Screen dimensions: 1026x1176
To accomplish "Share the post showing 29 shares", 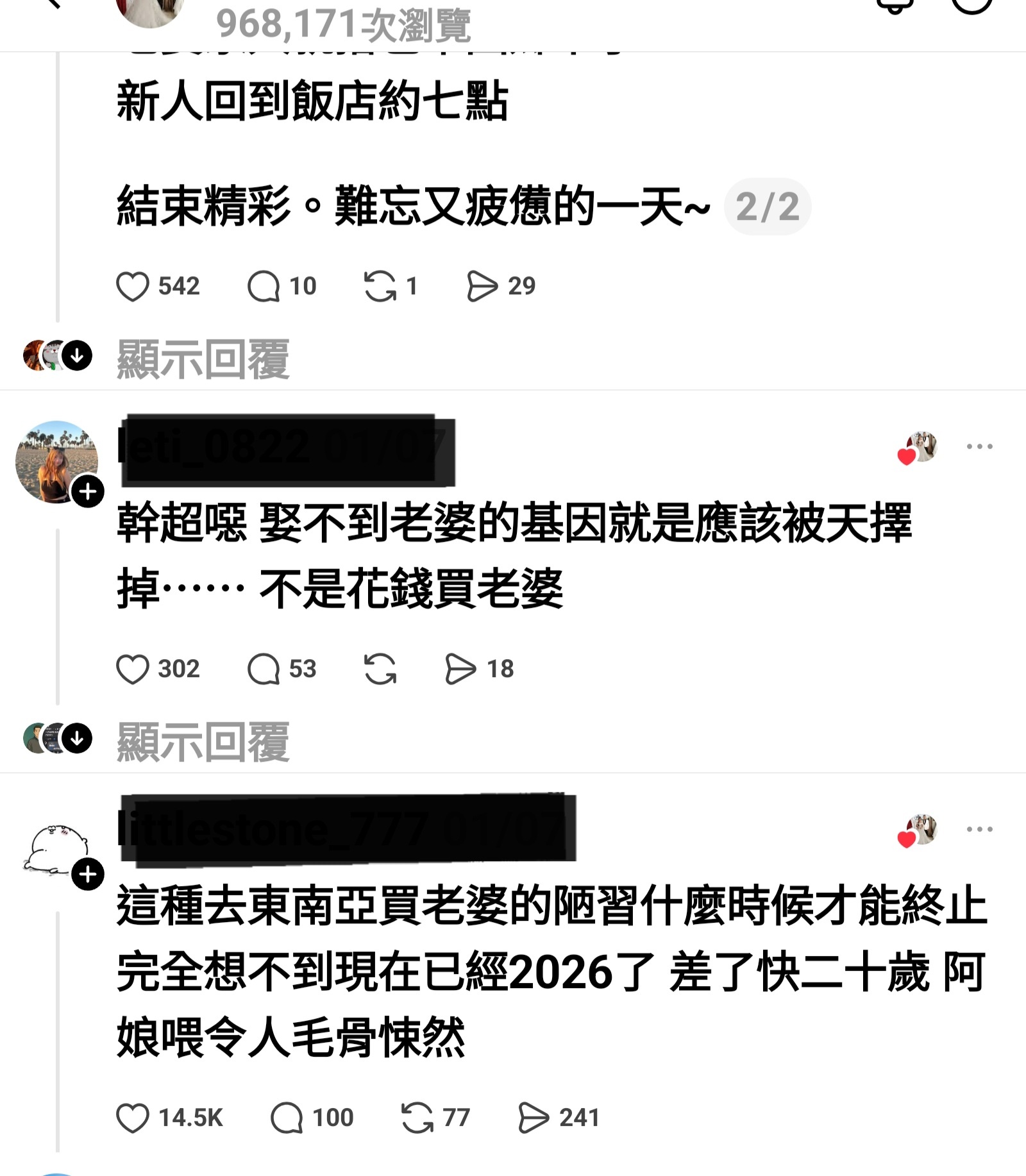I will coord(482,286).
